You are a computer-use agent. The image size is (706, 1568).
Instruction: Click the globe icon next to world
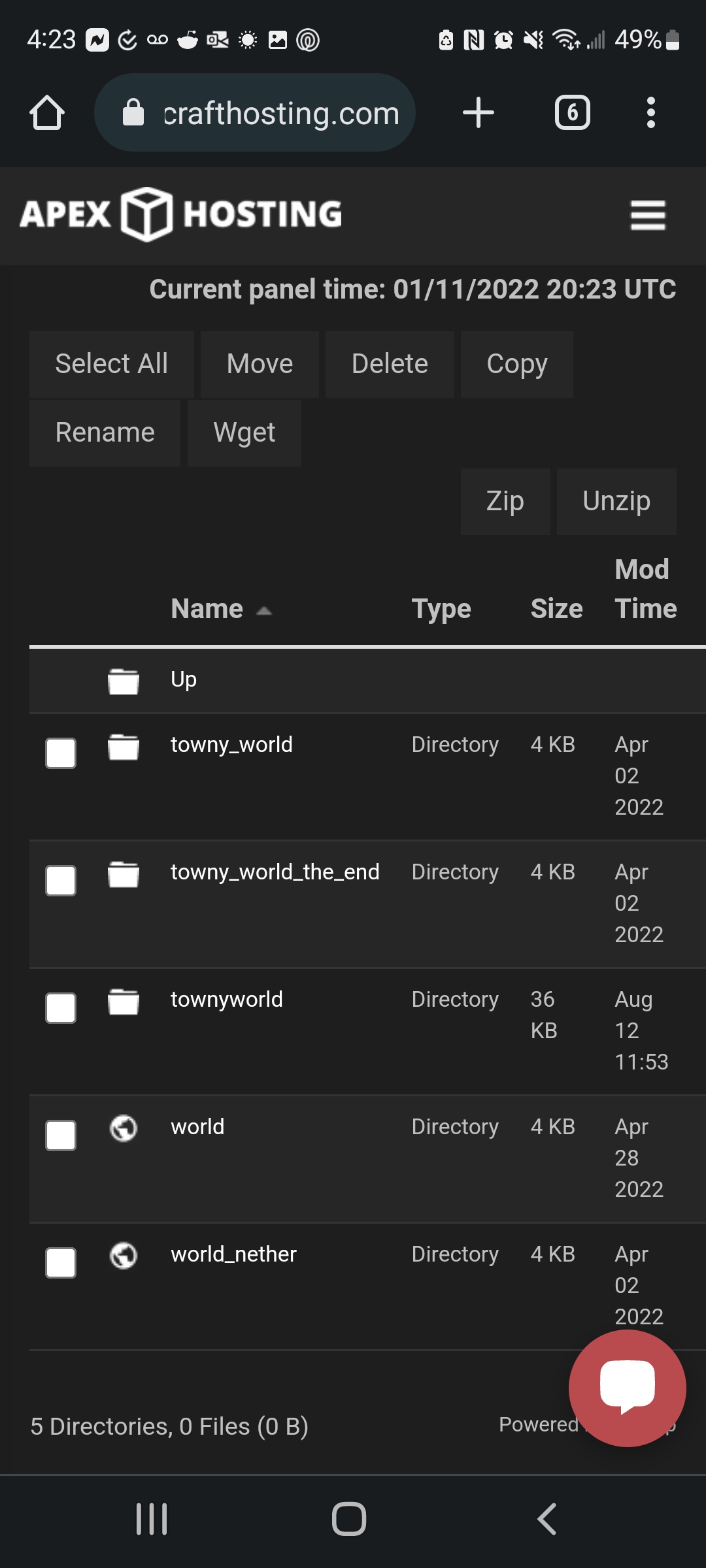124,1127
